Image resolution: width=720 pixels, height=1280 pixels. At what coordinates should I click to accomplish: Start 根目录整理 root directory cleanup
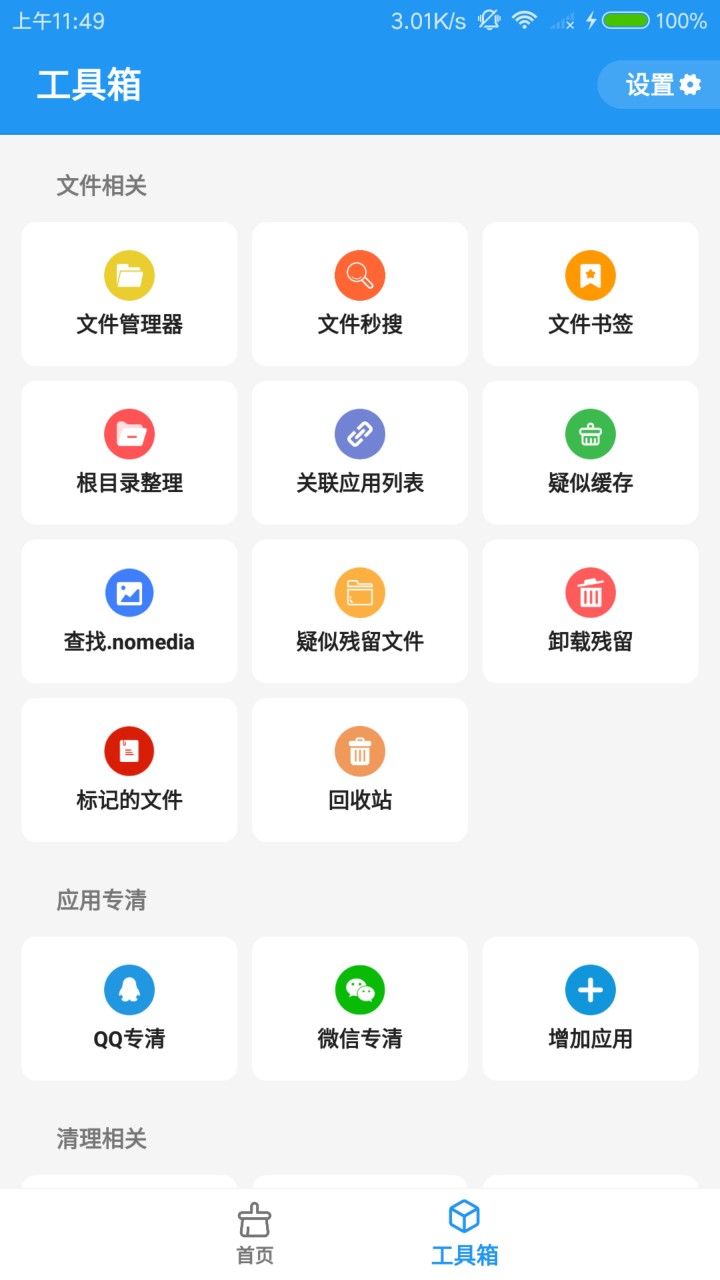tap(128, 452)
